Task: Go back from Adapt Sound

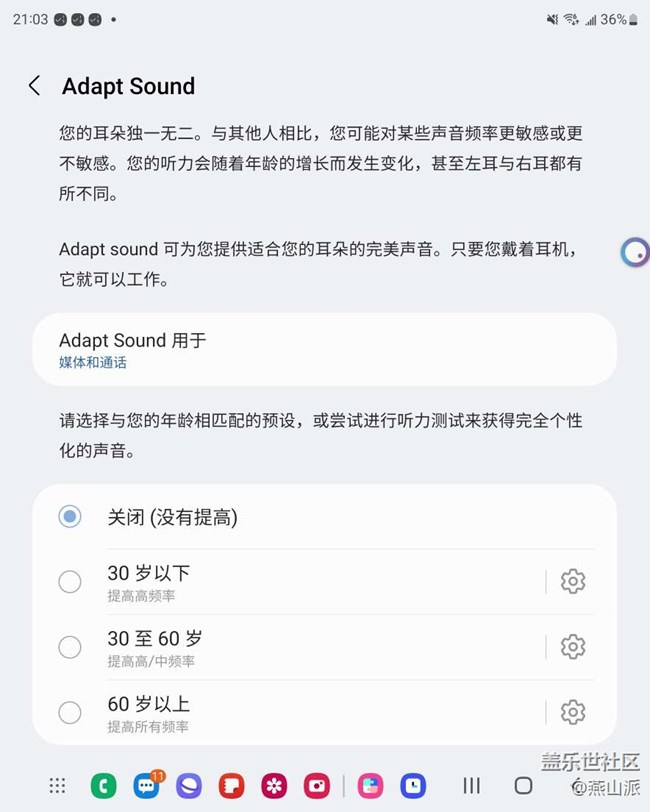Action: (34, 85)
